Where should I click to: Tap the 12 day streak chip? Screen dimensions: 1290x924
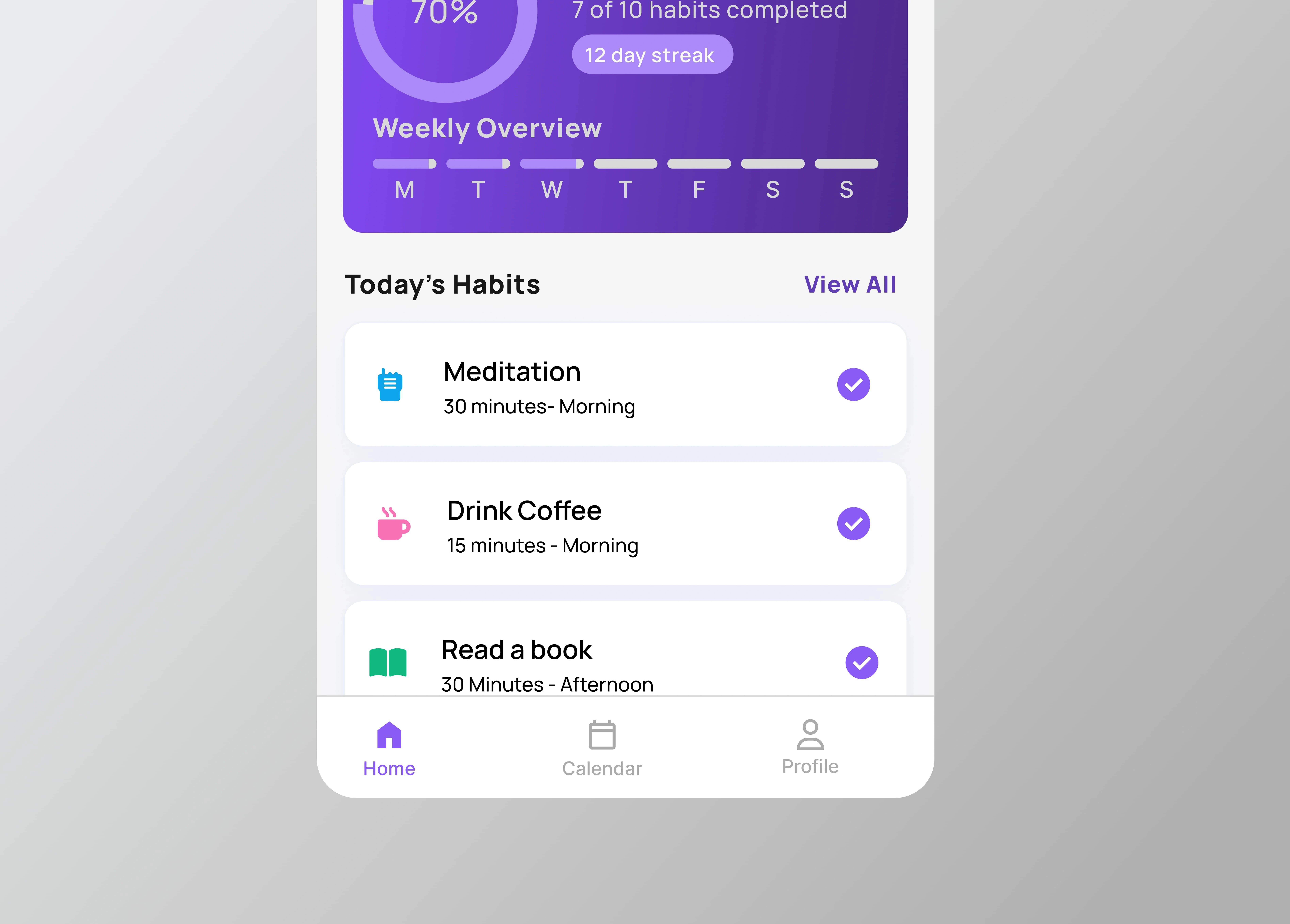click(x=652, y=55)
